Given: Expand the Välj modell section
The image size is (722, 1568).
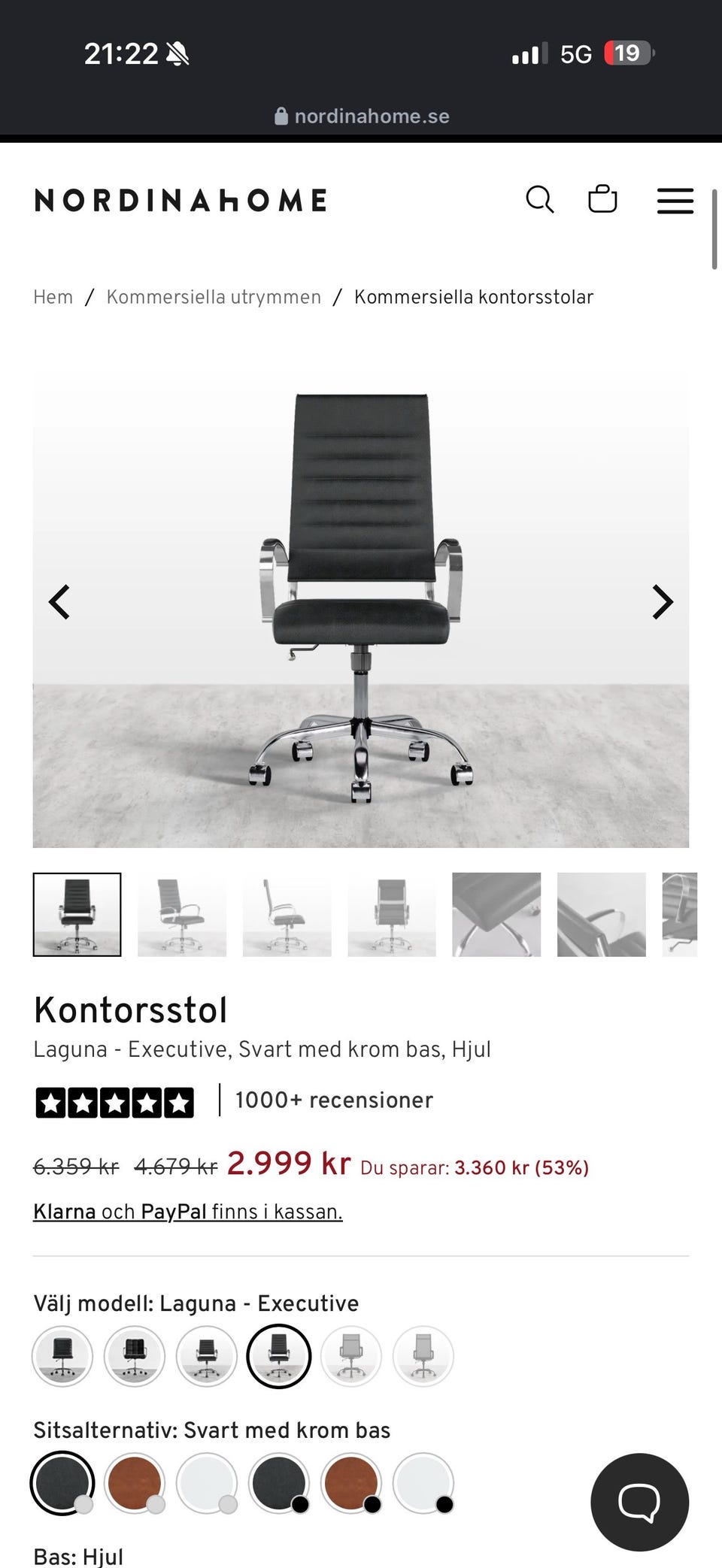Looking at the screenshot, I should pos(196,1304).
